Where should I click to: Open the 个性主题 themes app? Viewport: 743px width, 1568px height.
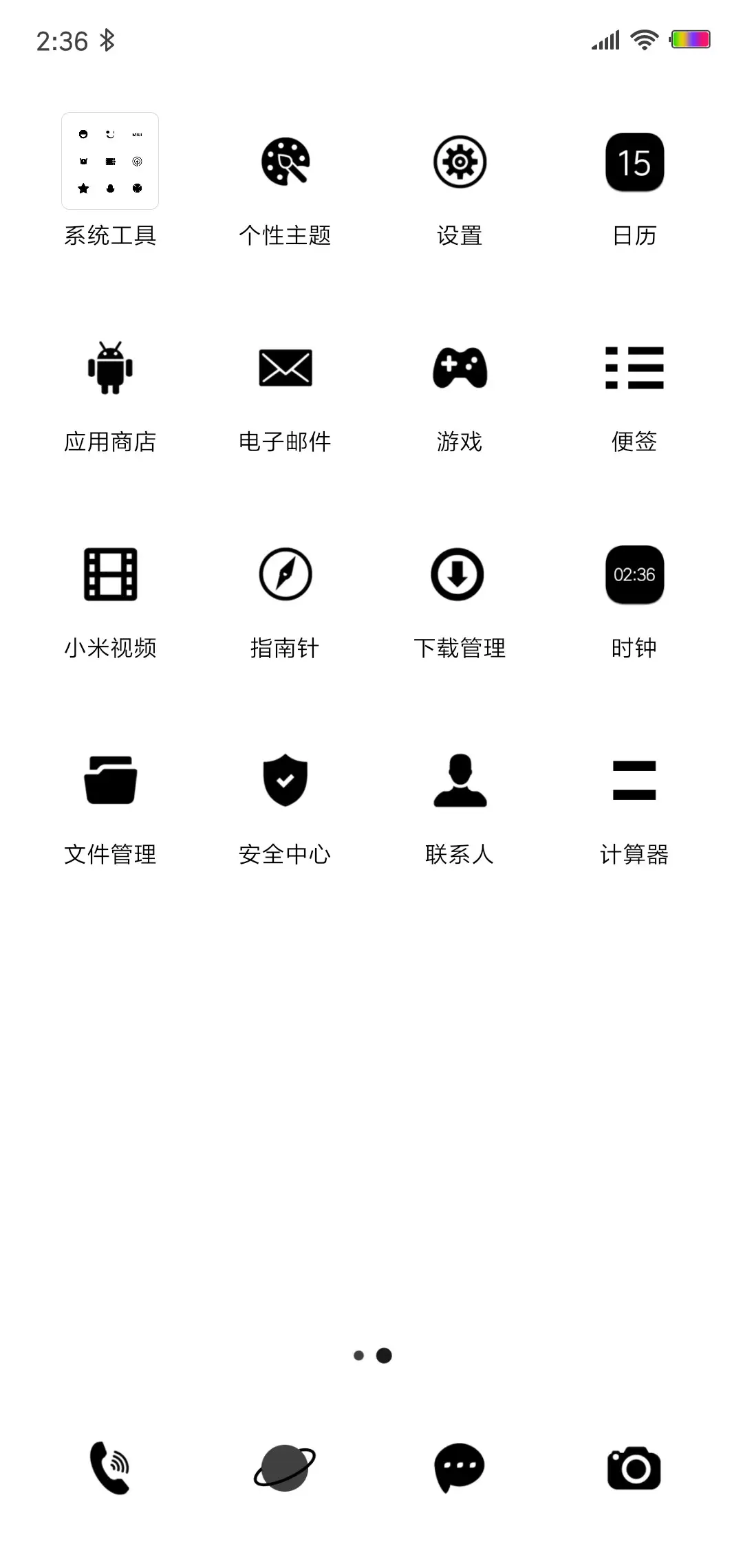[x=285, y=163]
